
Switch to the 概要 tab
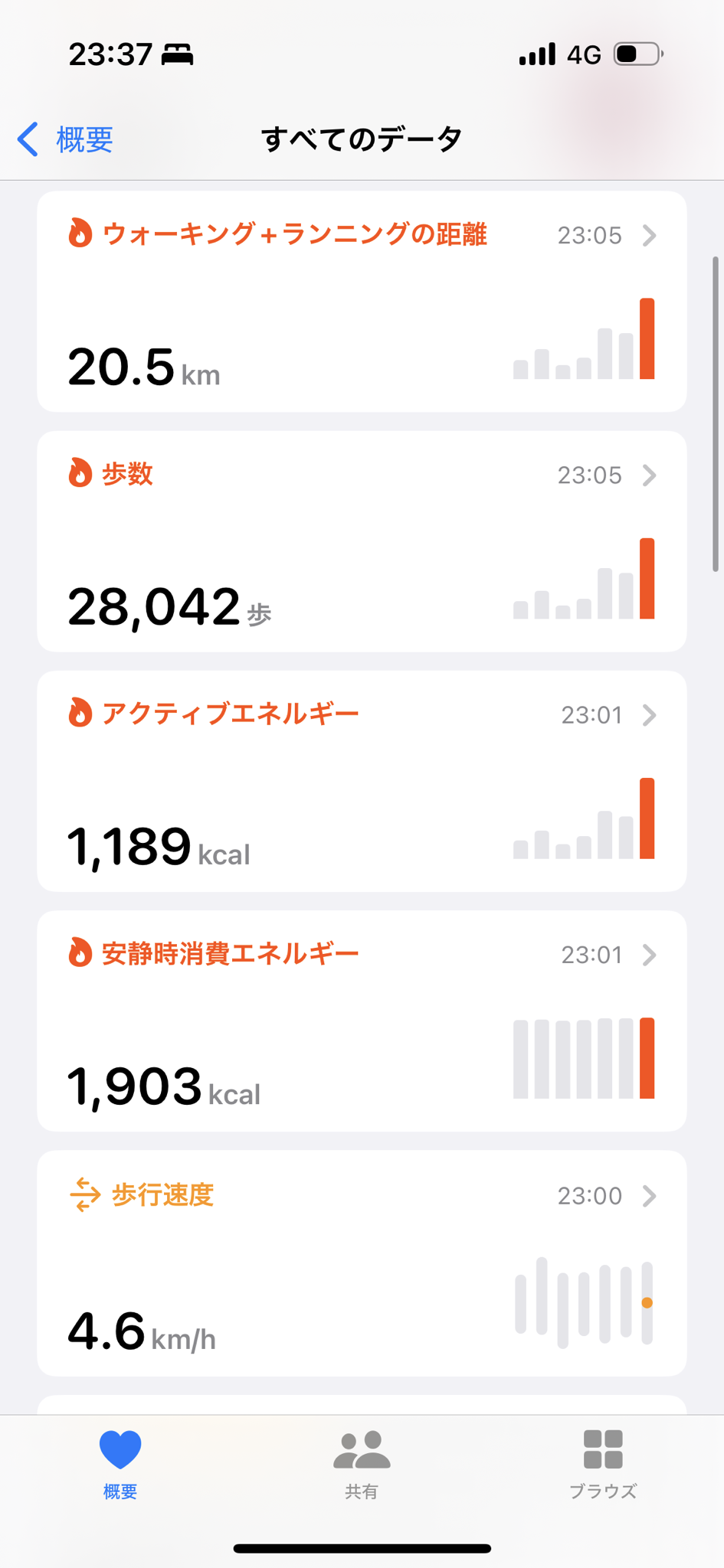[x=120, y=1463]
